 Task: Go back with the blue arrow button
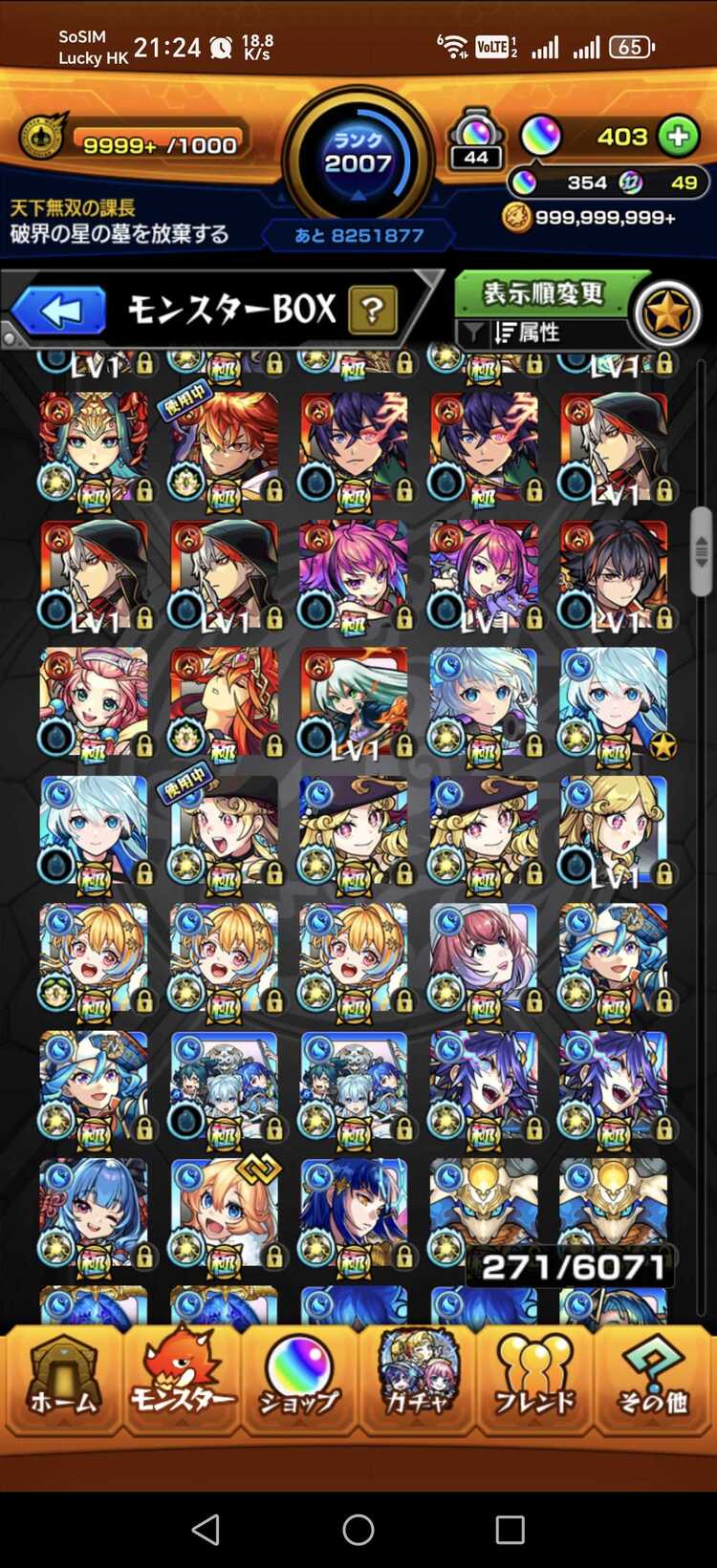click(59, 311)
